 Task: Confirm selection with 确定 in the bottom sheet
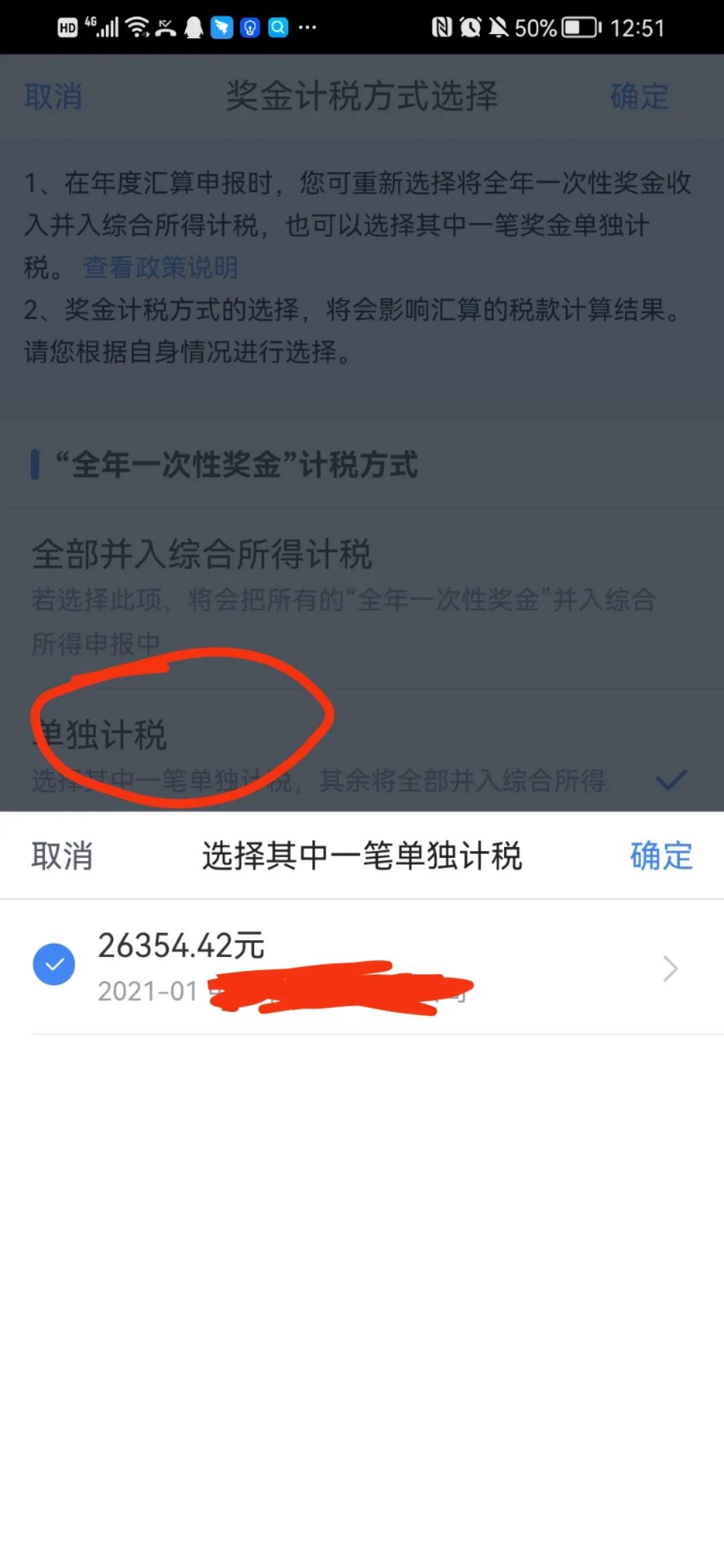661,856
